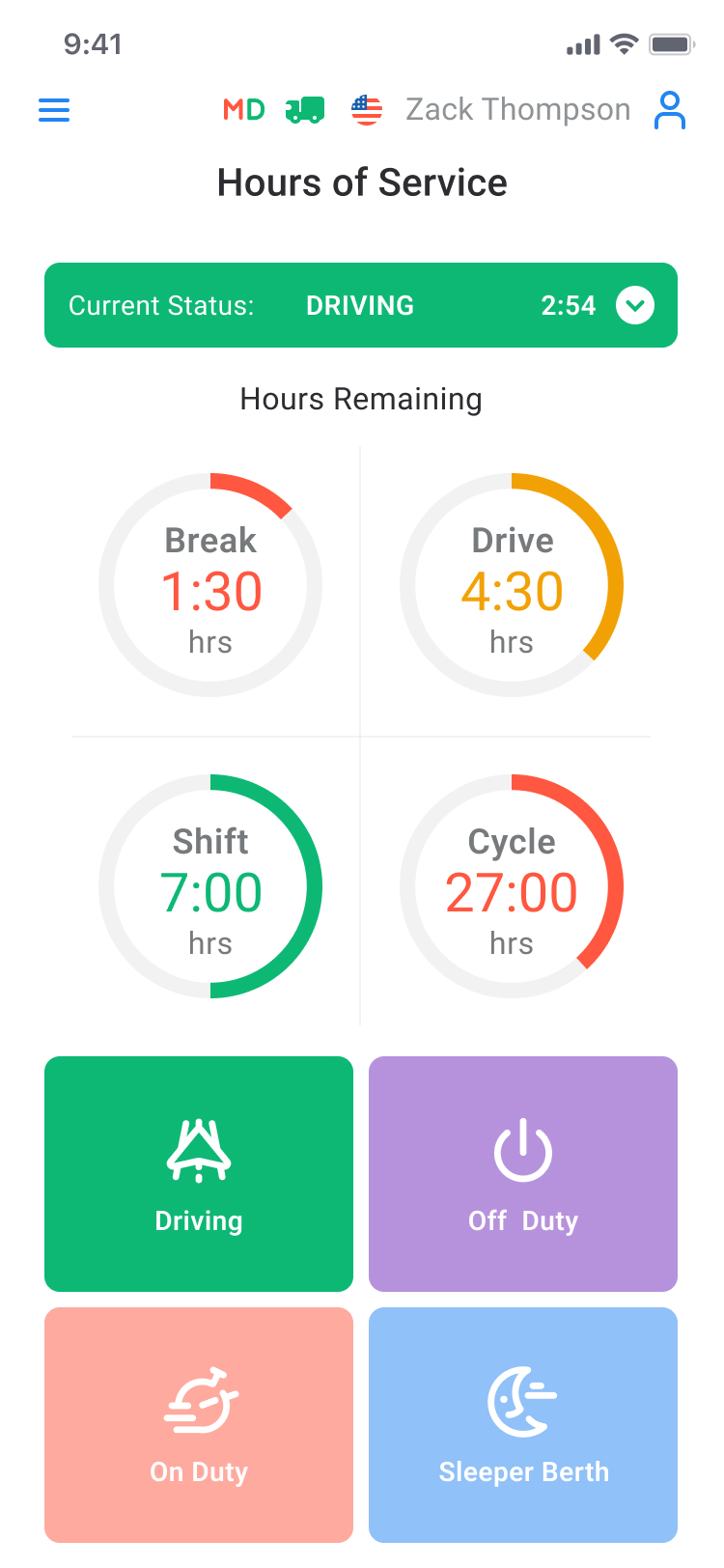
Task: Switch duty status to Driving
Action: pyautogui.click(x=198, y=1174)
